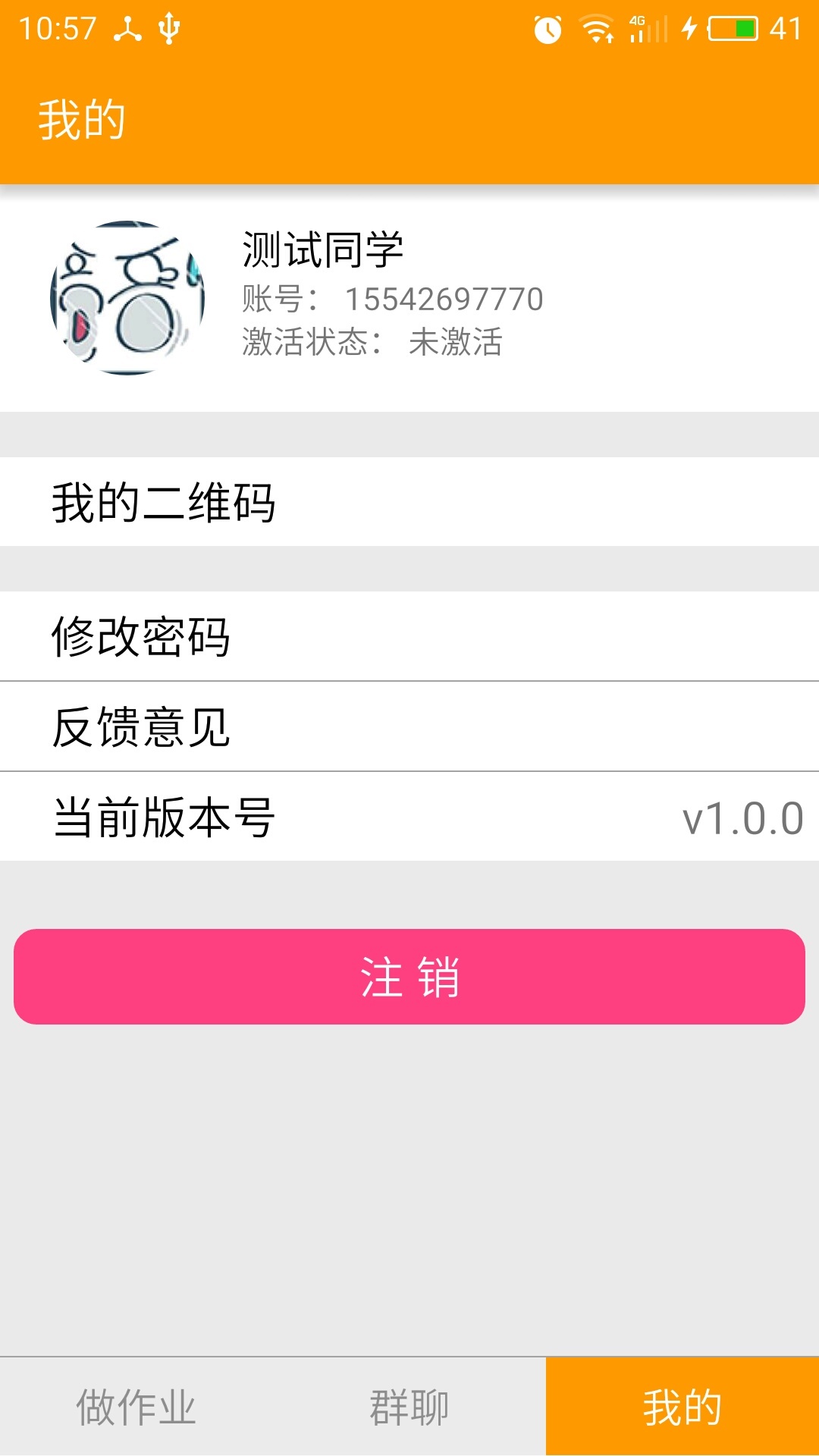
Task: Open 修改密码 to change password
Action: [x=409, y=636]
